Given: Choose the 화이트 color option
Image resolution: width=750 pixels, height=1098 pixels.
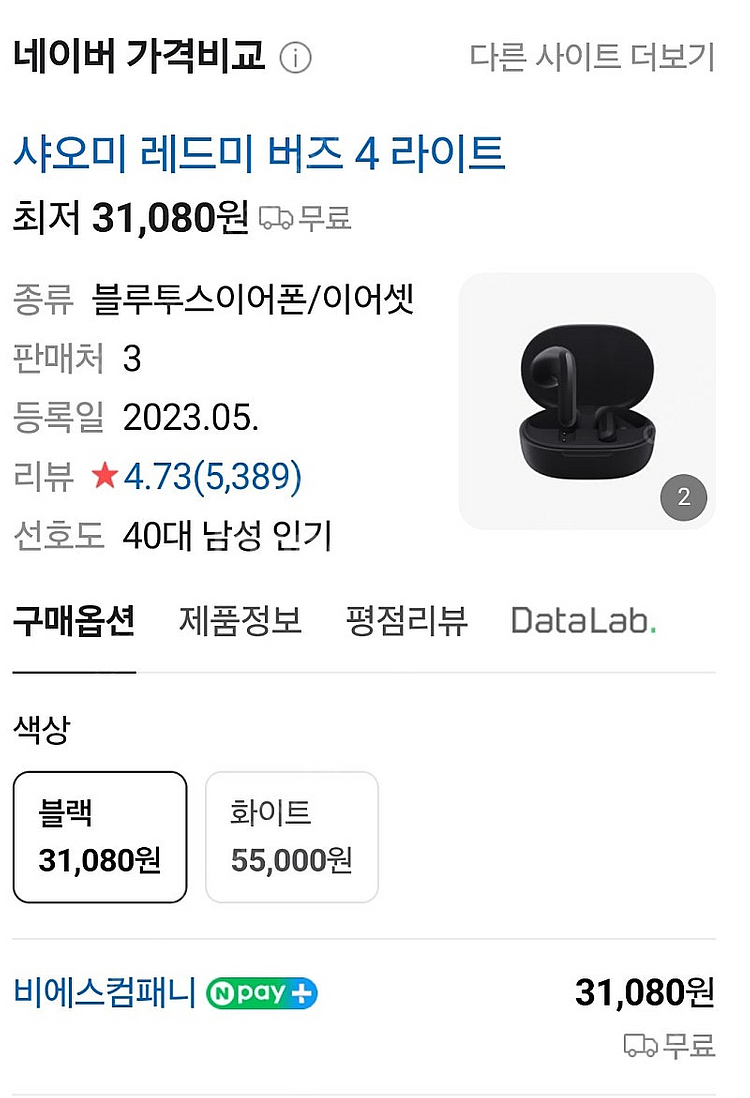Looking at the screenshot, I should coord(292,836).
